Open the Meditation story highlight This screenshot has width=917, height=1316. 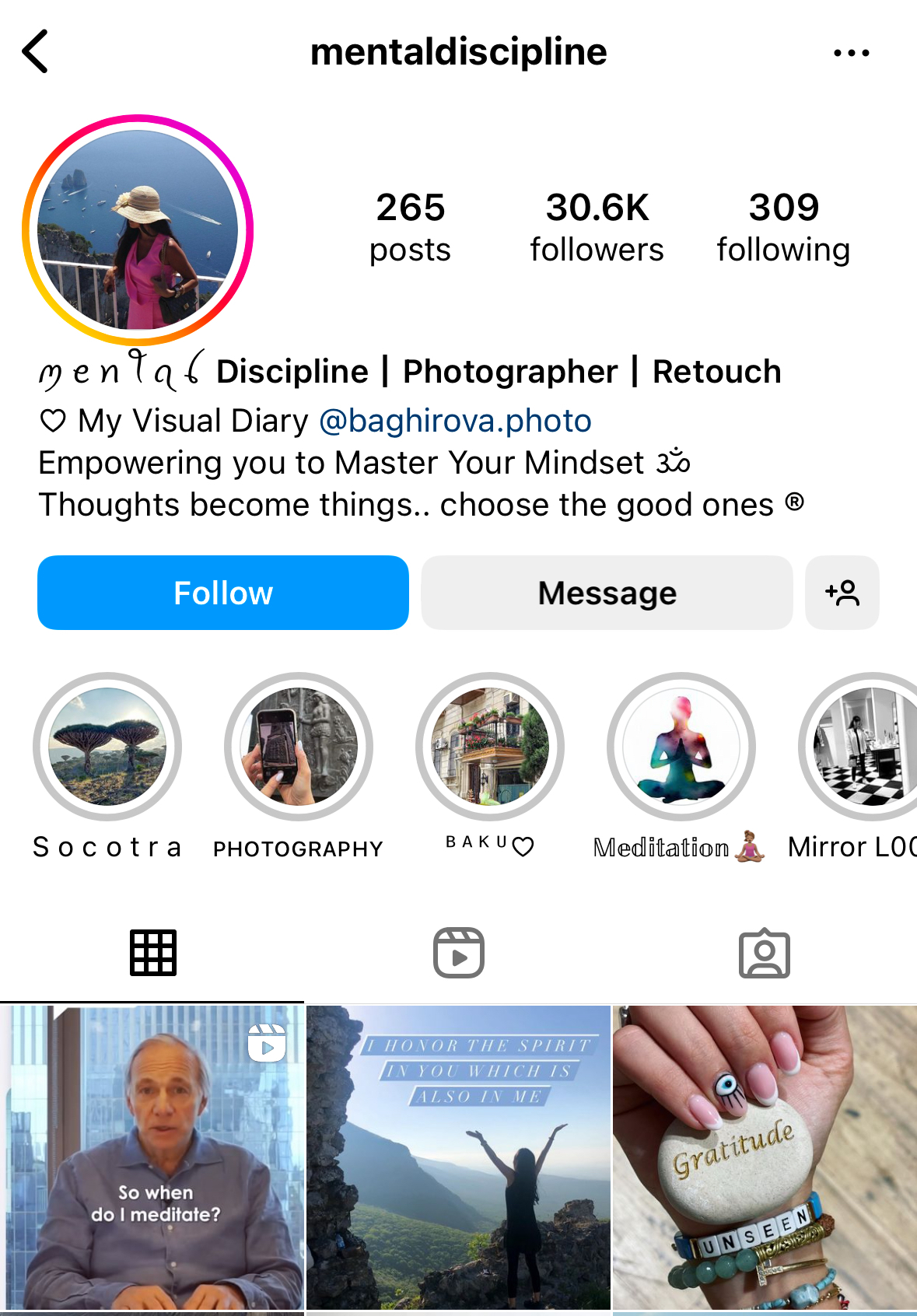click(x=681, y=747)
